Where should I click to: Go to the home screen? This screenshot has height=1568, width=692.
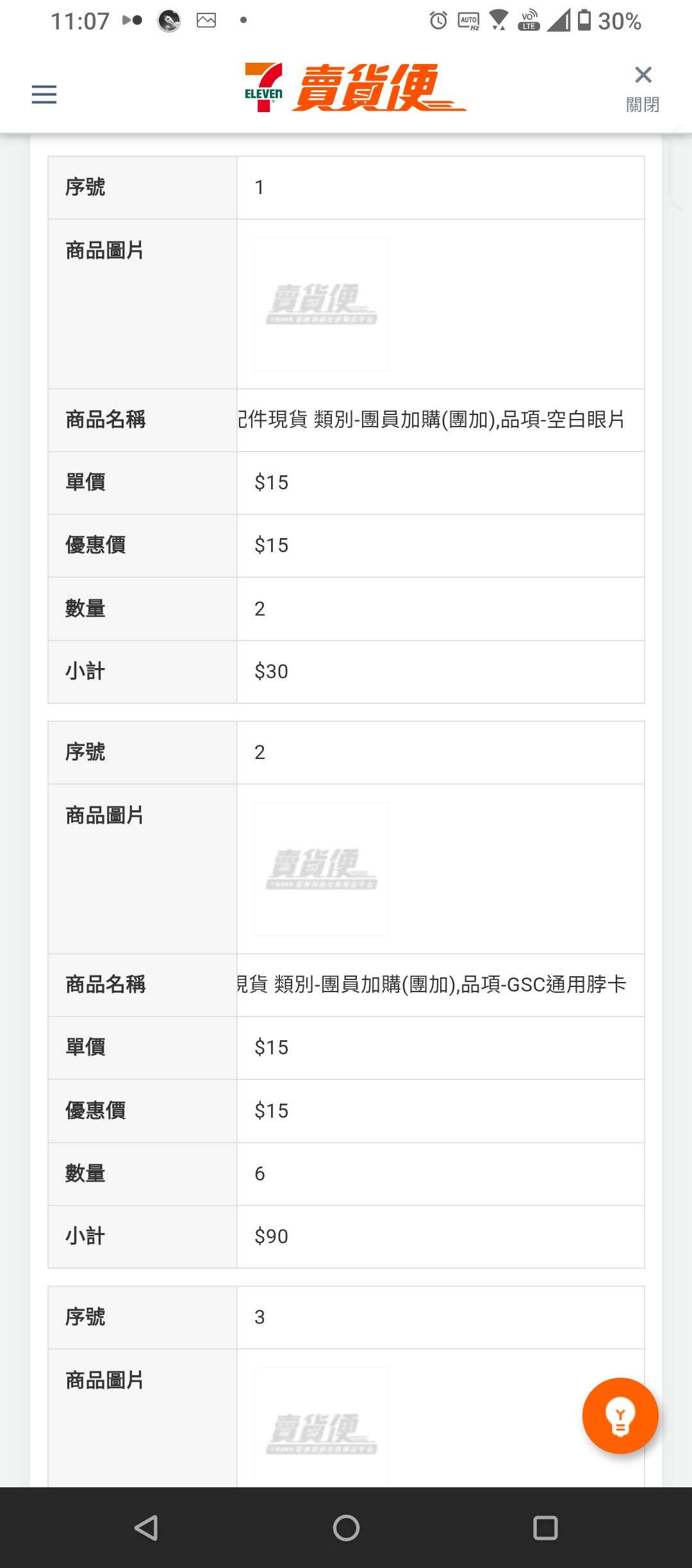[346, 1528]
